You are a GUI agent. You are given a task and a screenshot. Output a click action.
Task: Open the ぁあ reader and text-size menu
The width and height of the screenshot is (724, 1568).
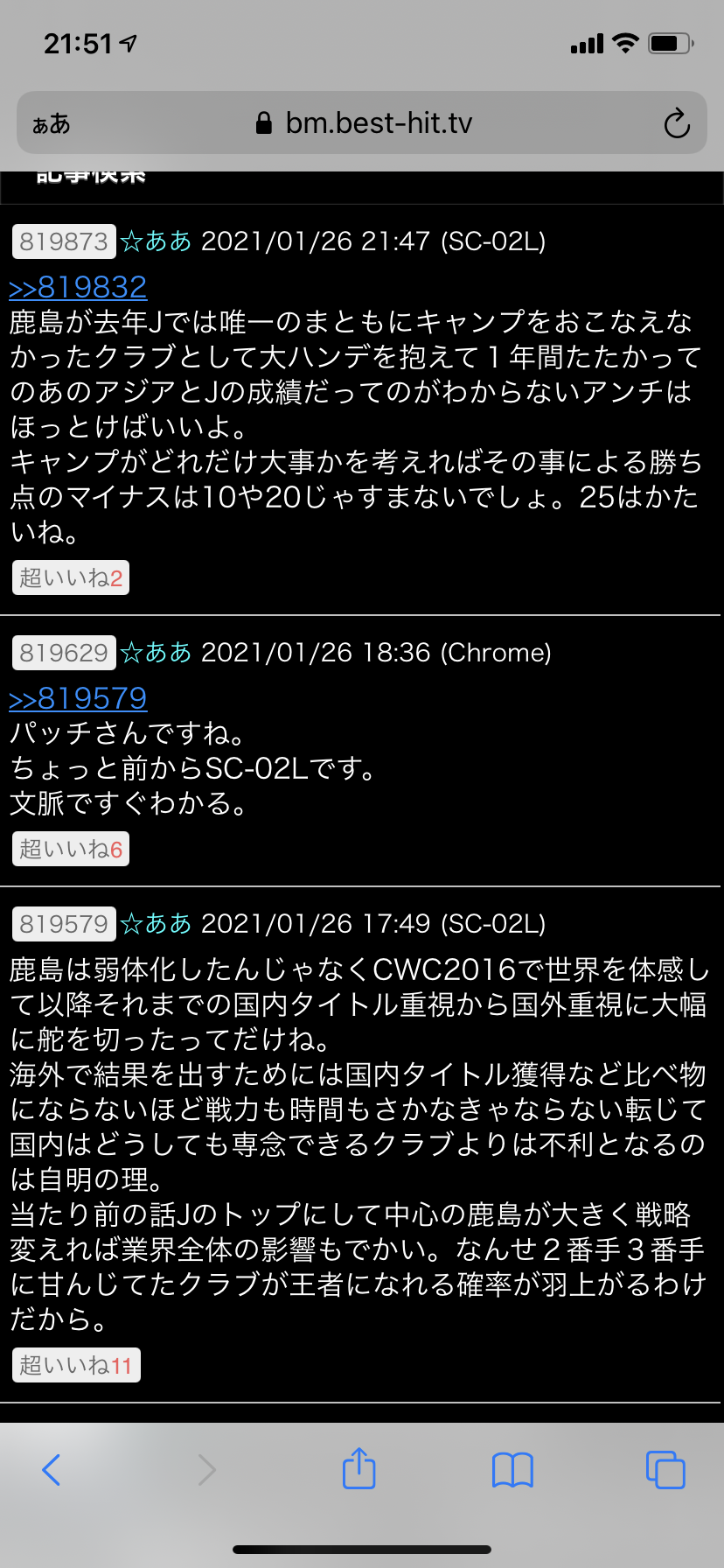51,123
